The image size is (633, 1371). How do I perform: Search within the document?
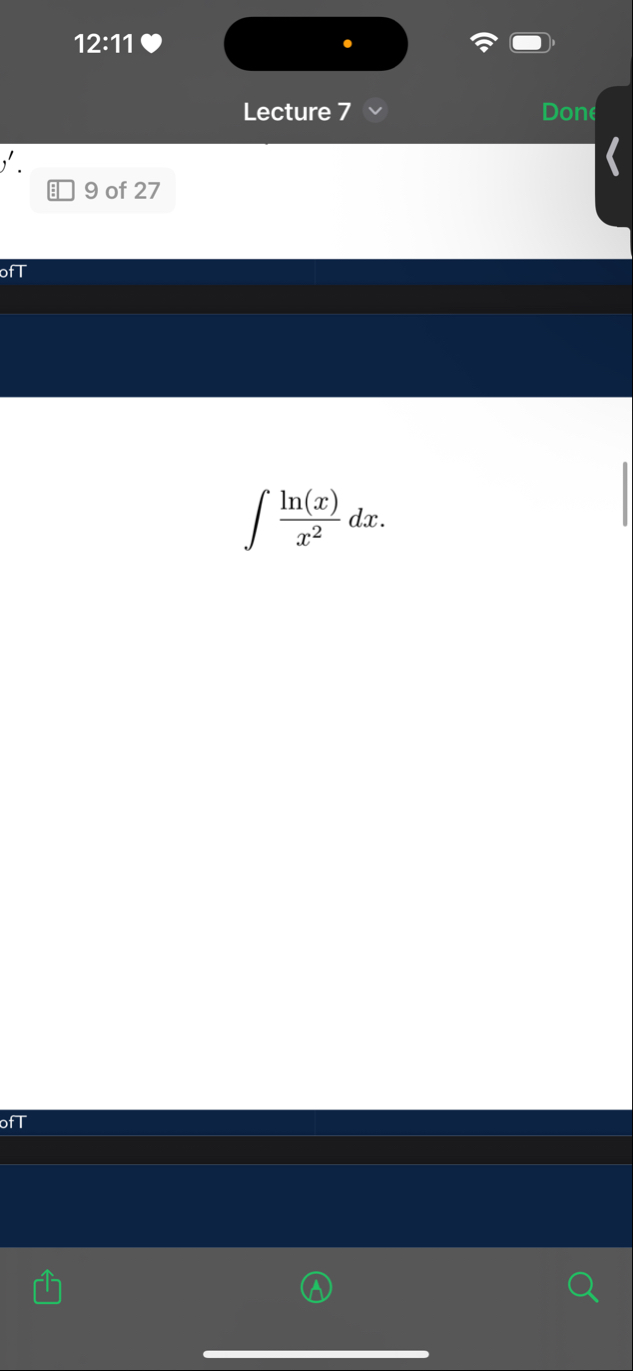pyautogui.click(x=583, y=1287)
